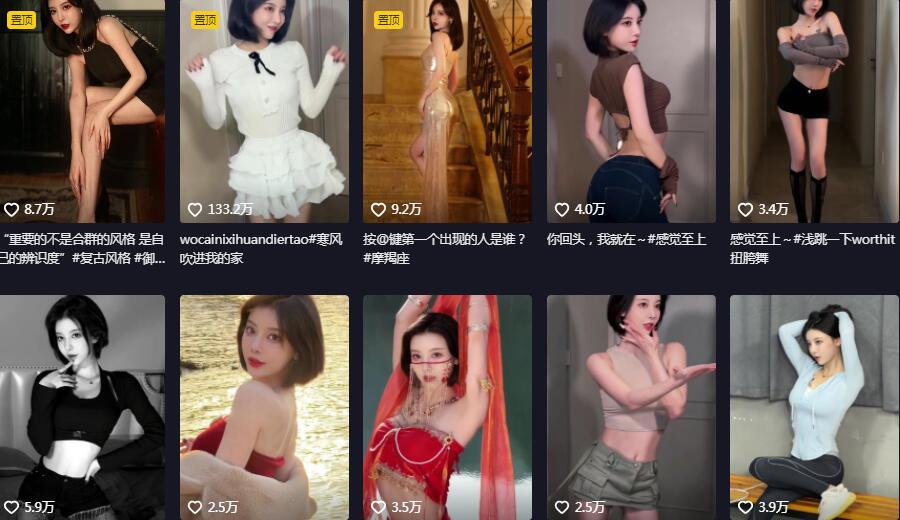
Task: Open the video with 8.7万 likes
Action: tap(82, 110)
